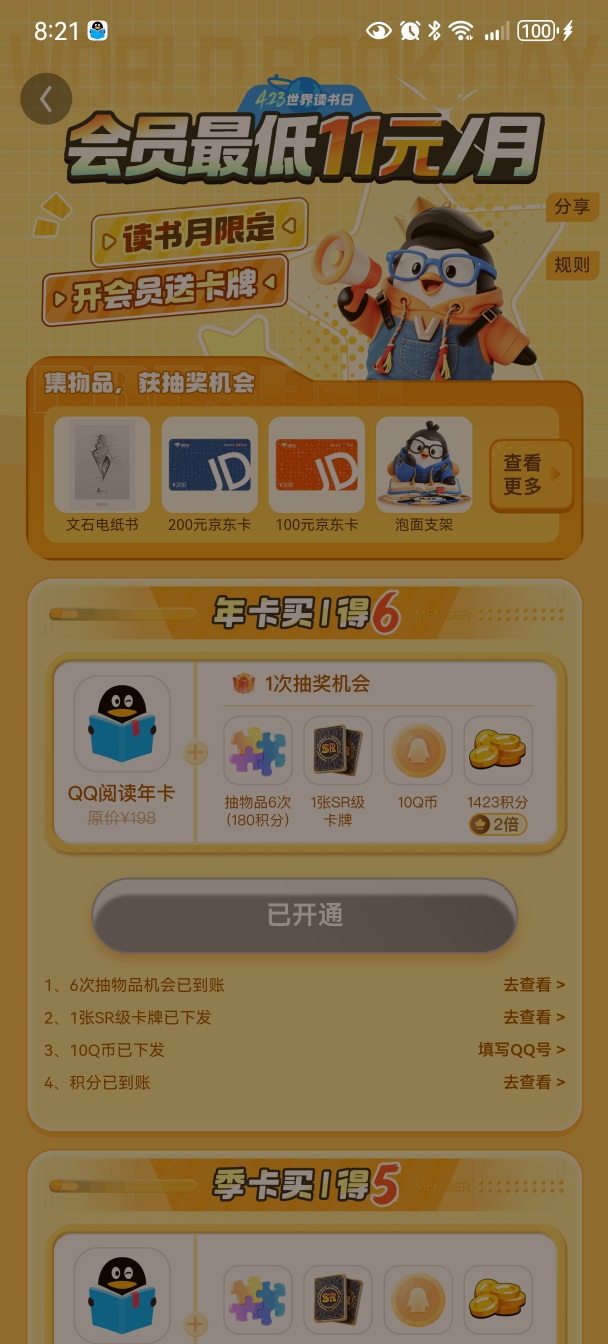Viewport: 608px width, 1344px height.
Task: Open the 规则 rules page
Action: [x=572, y=265]
